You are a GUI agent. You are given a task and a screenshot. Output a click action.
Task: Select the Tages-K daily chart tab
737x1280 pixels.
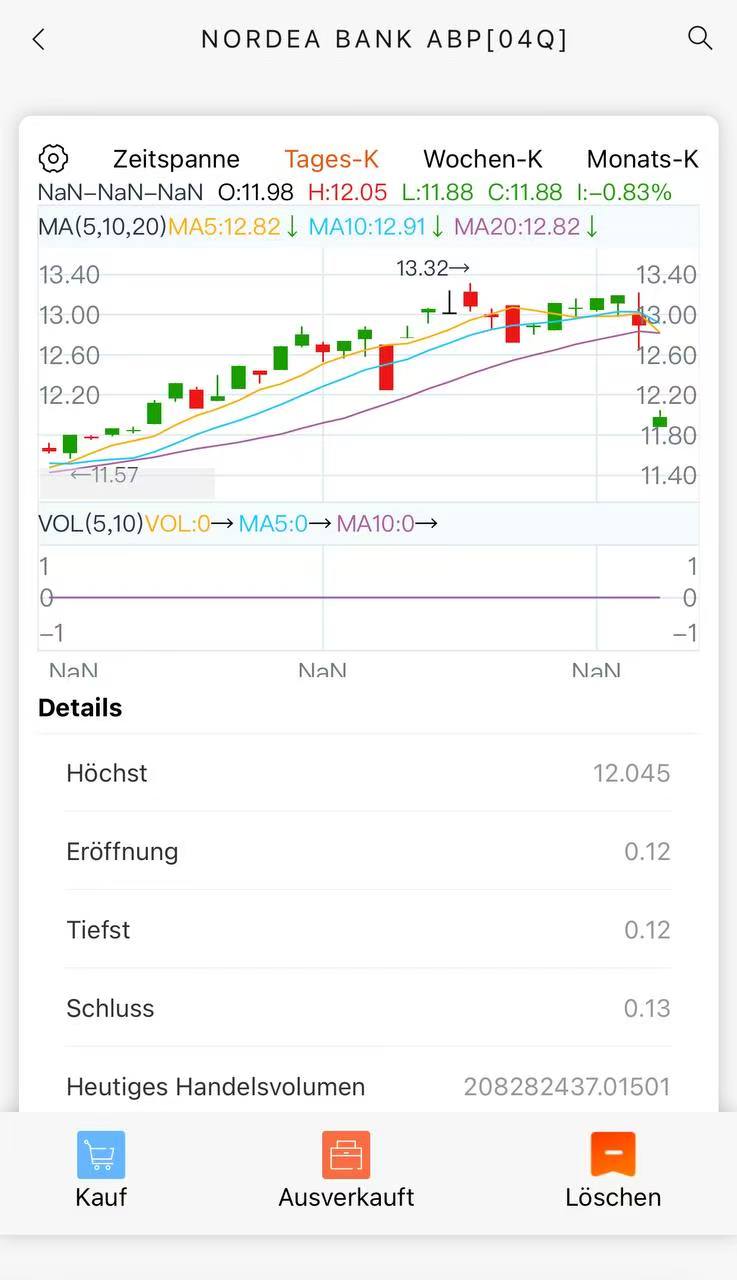(x=331, y=159)
